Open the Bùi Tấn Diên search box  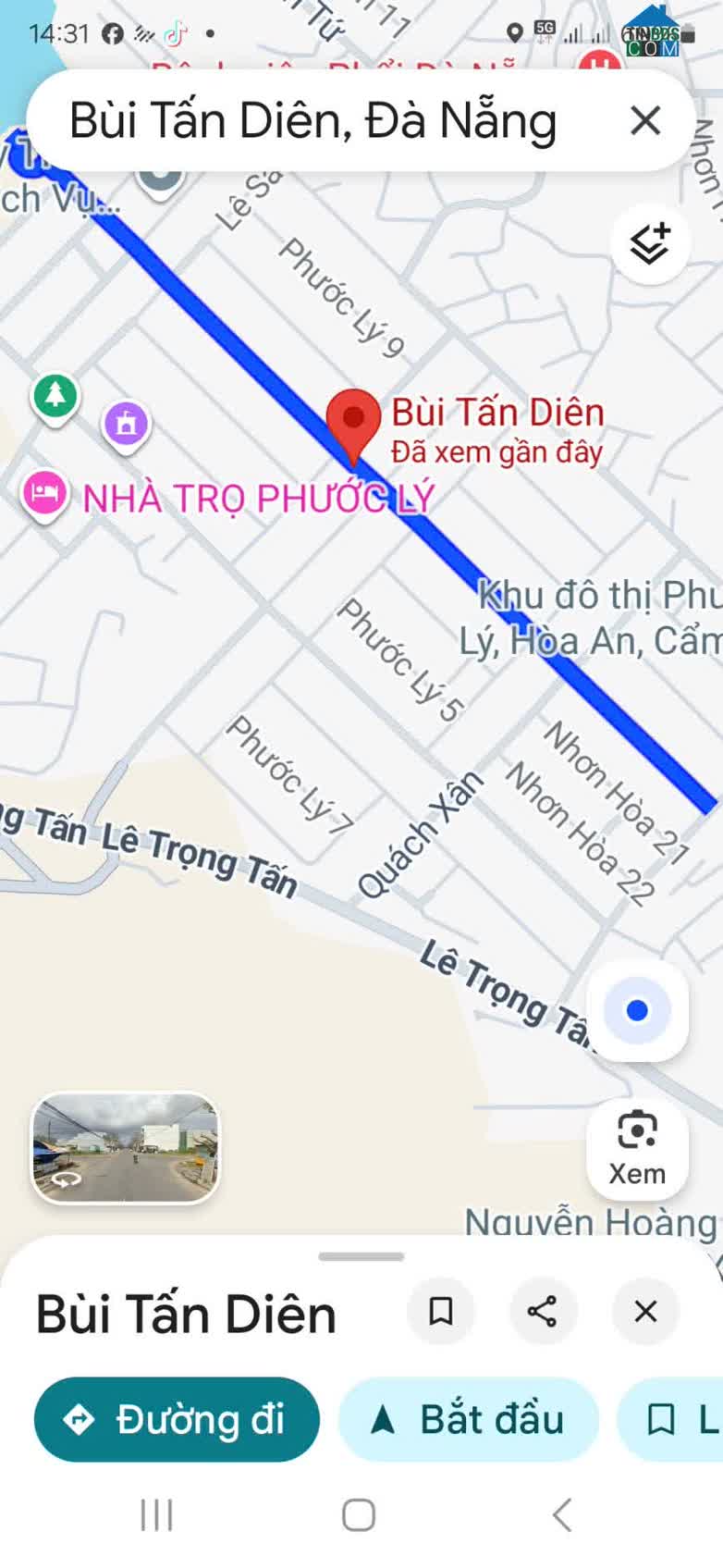pos(314,120)
